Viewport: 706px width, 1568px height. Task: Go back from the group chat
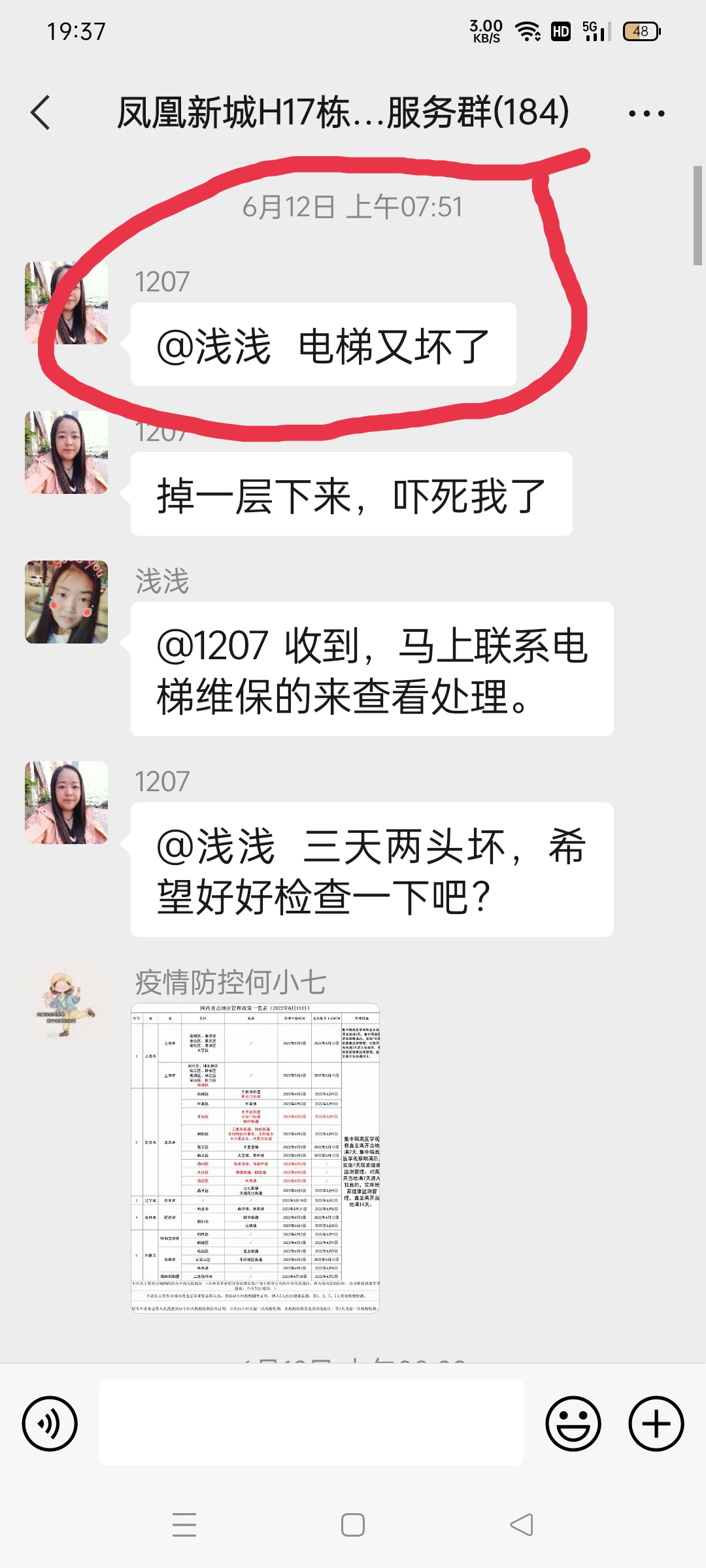click(x=41, y=113)
